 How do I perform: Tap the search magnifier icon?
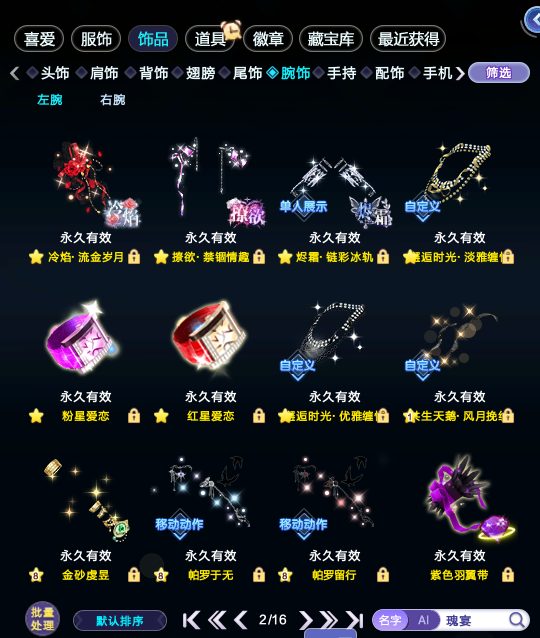coord(517,620)
